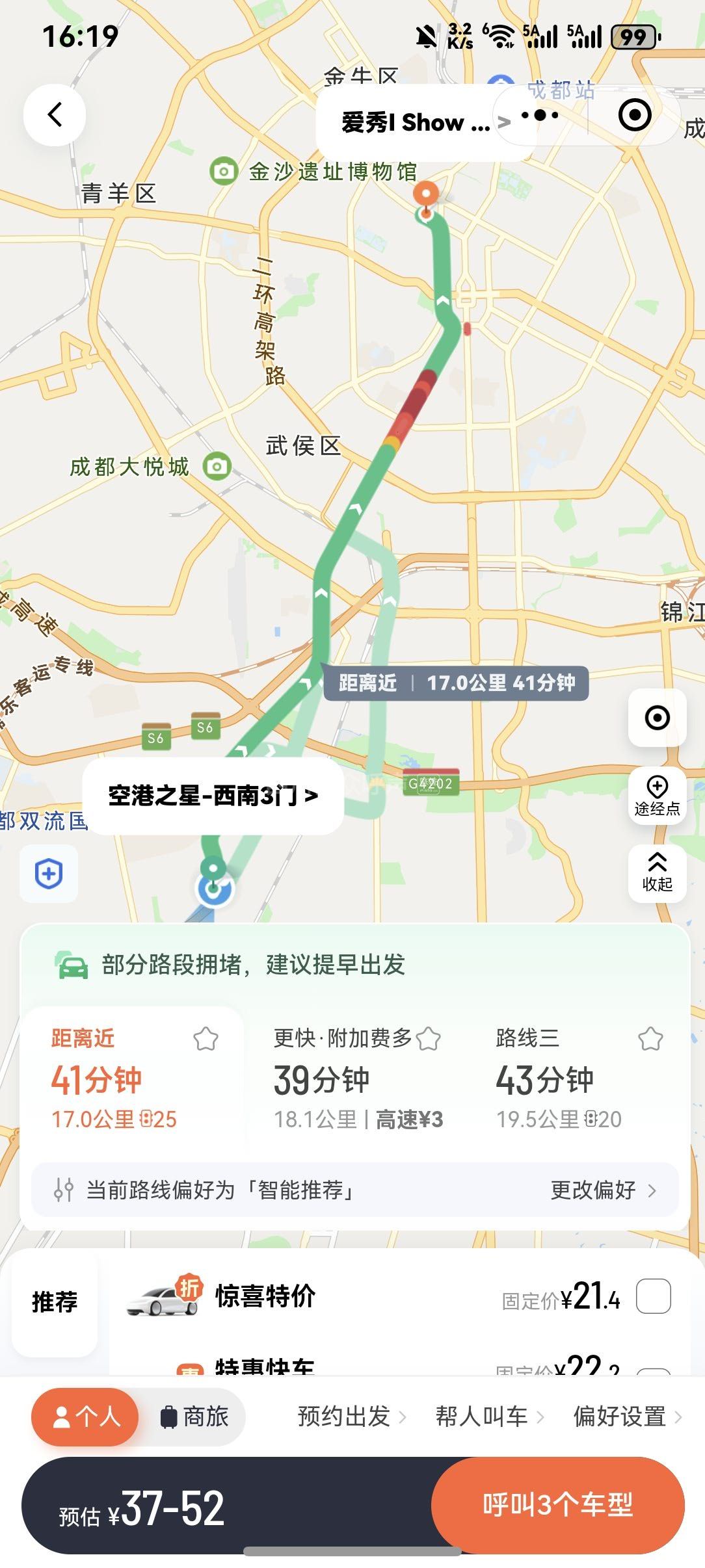Viewport: 705px width, 1568px height.
Task: Check the 惊喜特价 car type box
Action: click(x=653, y=1296)
